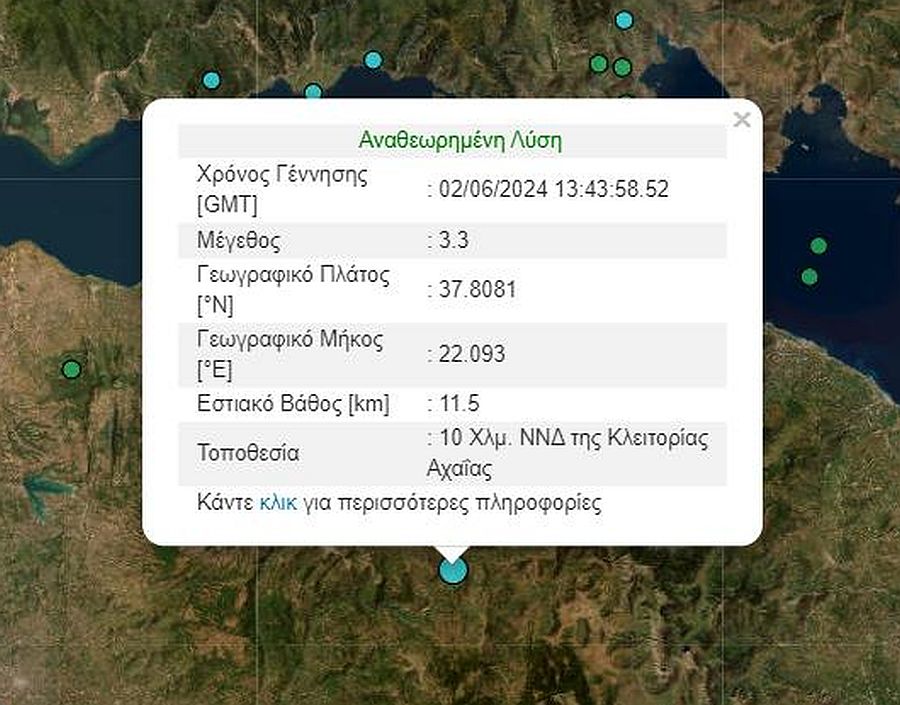Open the 'κλικ' link for more information
Viewport: 900px width, 705px height.
click(x=277, y=503)
